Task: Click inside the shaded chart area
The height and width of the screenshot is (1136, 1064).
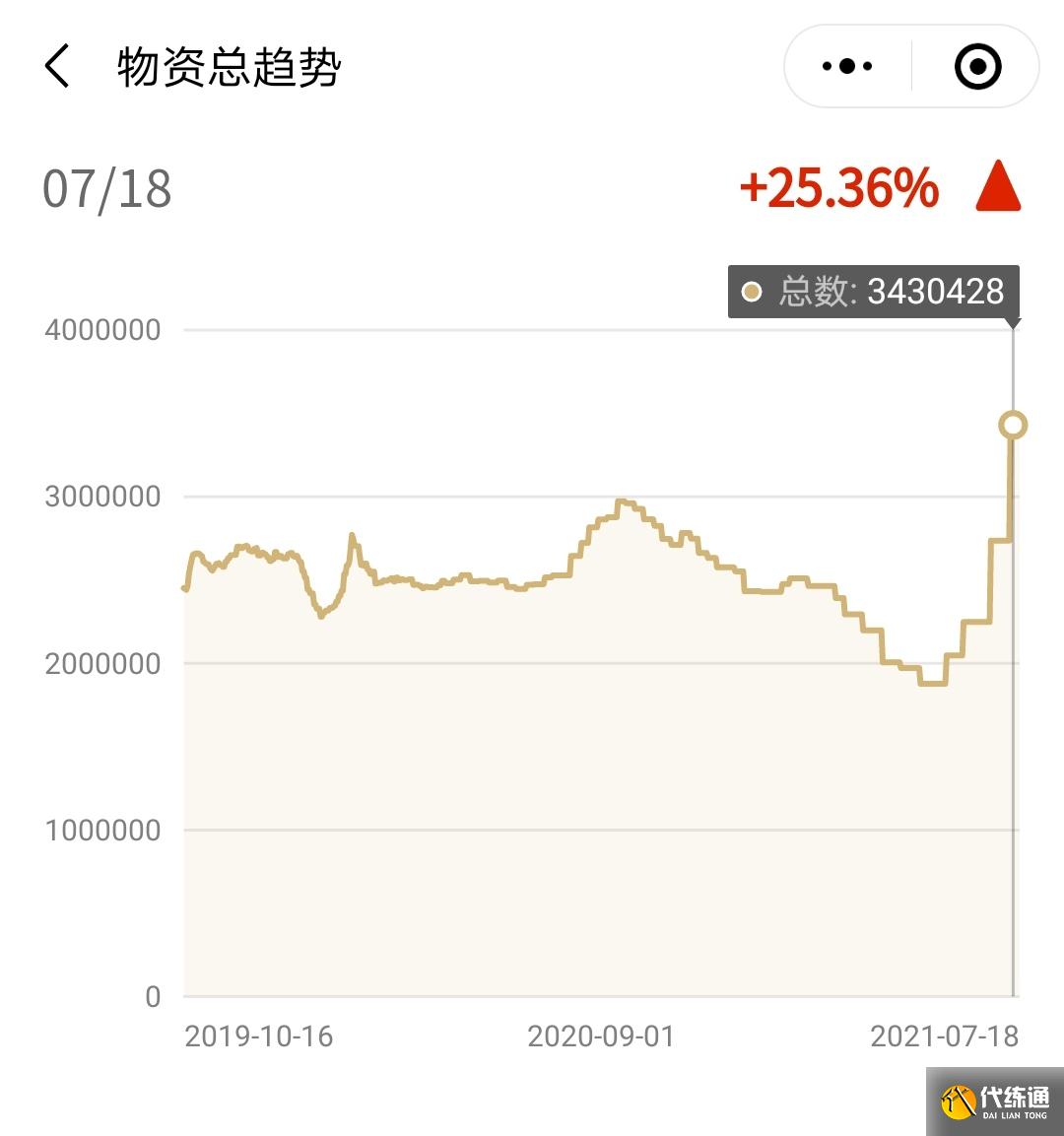Action: [591, 788]
